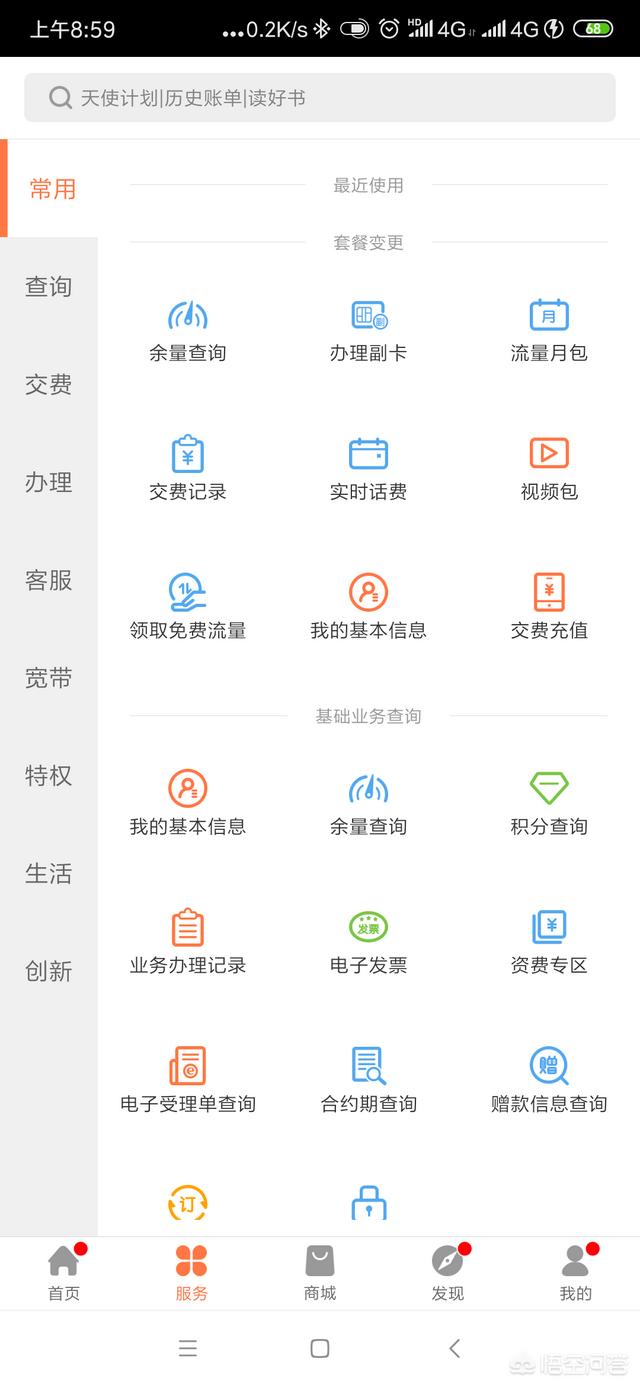
Task: Switch to the 首页 bottom tab
Action: pos(64,1273)
